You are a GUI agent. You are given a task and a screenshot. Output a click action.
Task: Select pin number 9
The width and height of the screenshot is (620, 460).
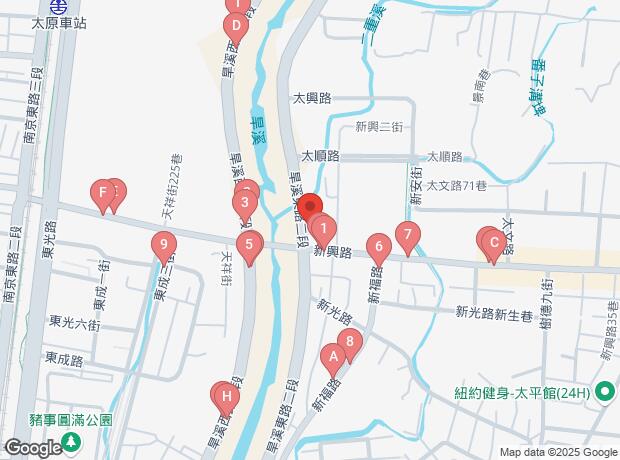[163, 244]
